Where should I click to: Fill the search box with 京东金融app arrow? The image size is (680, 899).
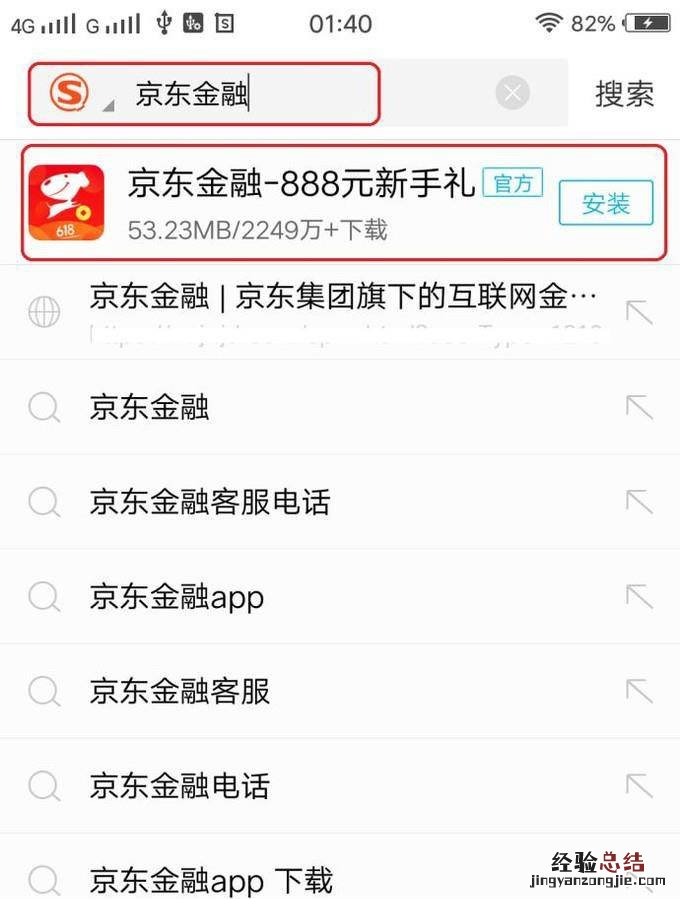click(x=638, y=597)
